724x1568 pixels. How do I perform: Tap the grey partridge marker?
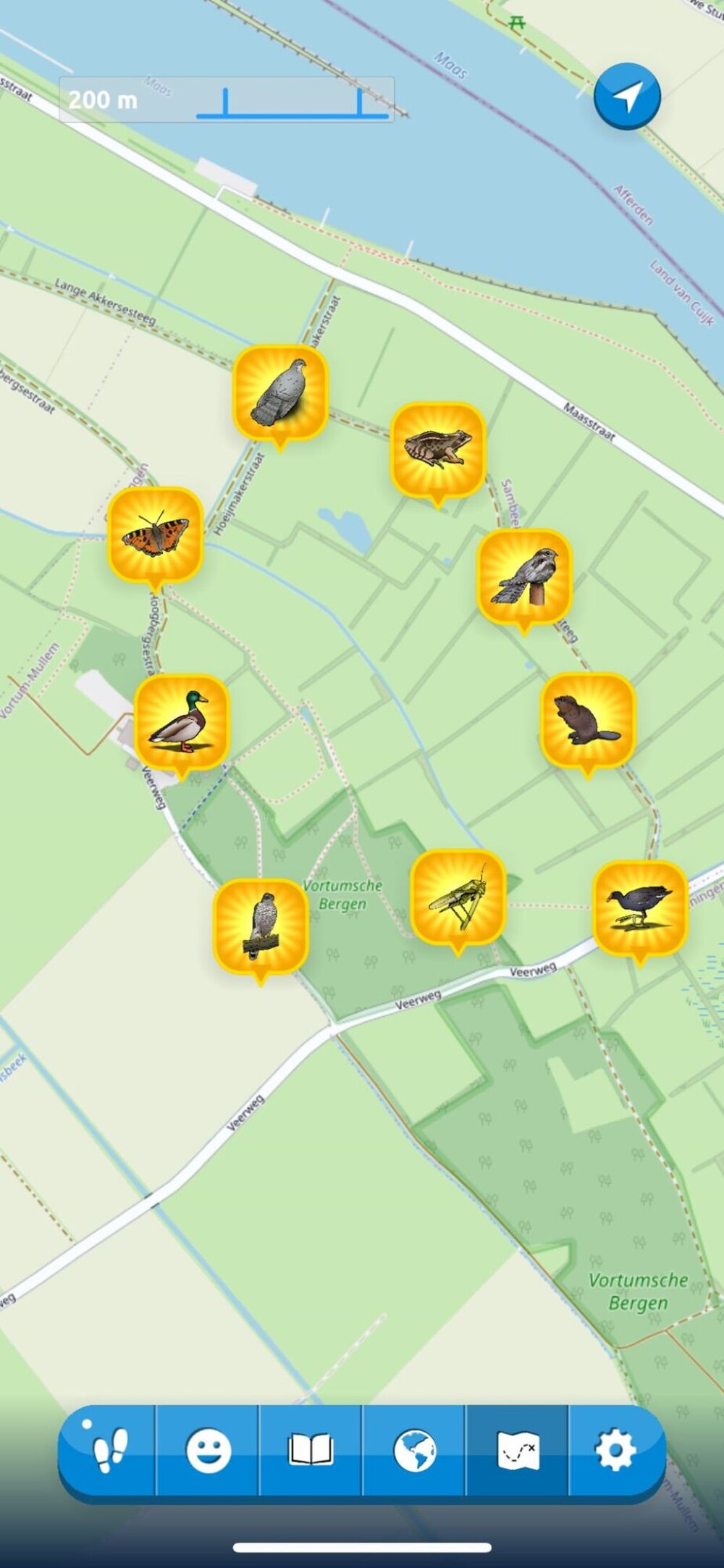click(280, 393)
